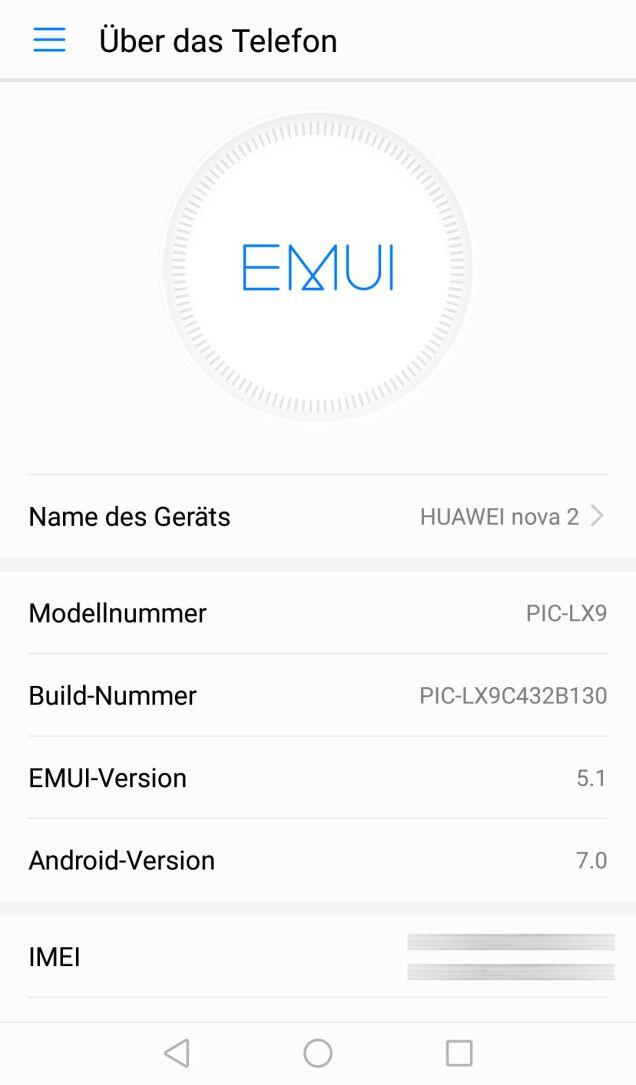The height and width of the screenshot is (1085, 636).
Task: Open the hamburger drawer menu
Action: click(x=49, y=40)
